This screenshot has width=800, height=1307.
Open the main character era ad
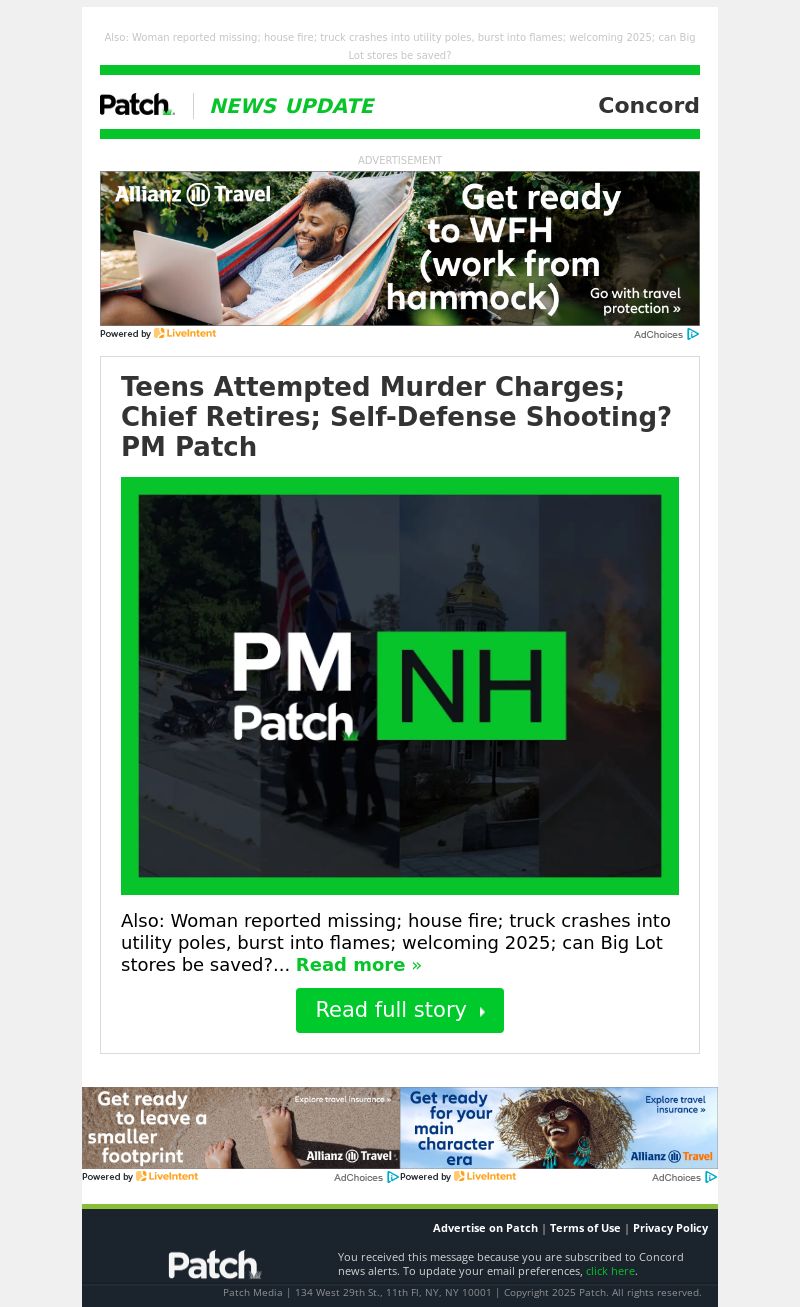(x=558, y=1128)
